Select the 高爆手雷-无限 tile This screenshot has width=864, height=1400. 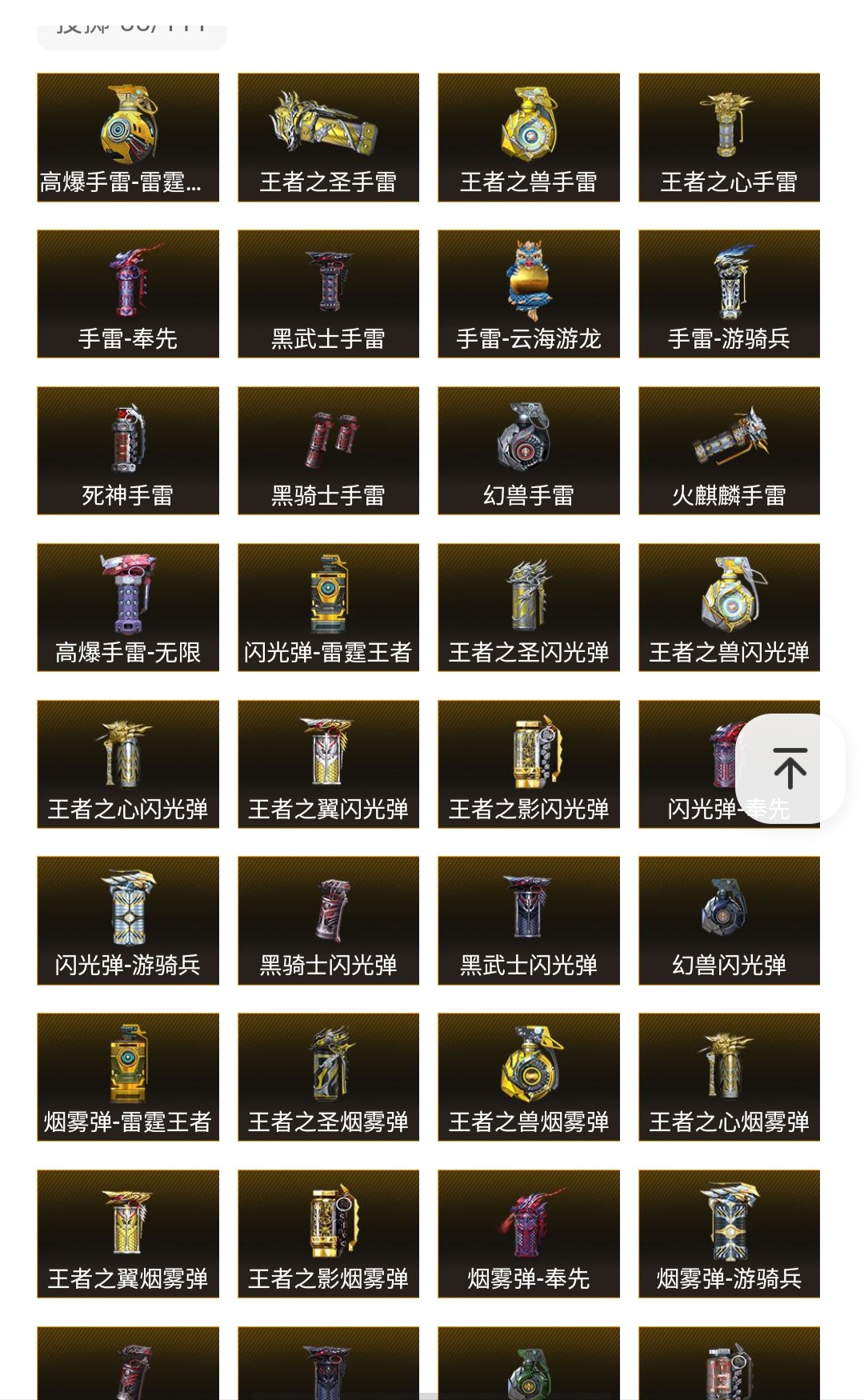(x=128, y=607)
